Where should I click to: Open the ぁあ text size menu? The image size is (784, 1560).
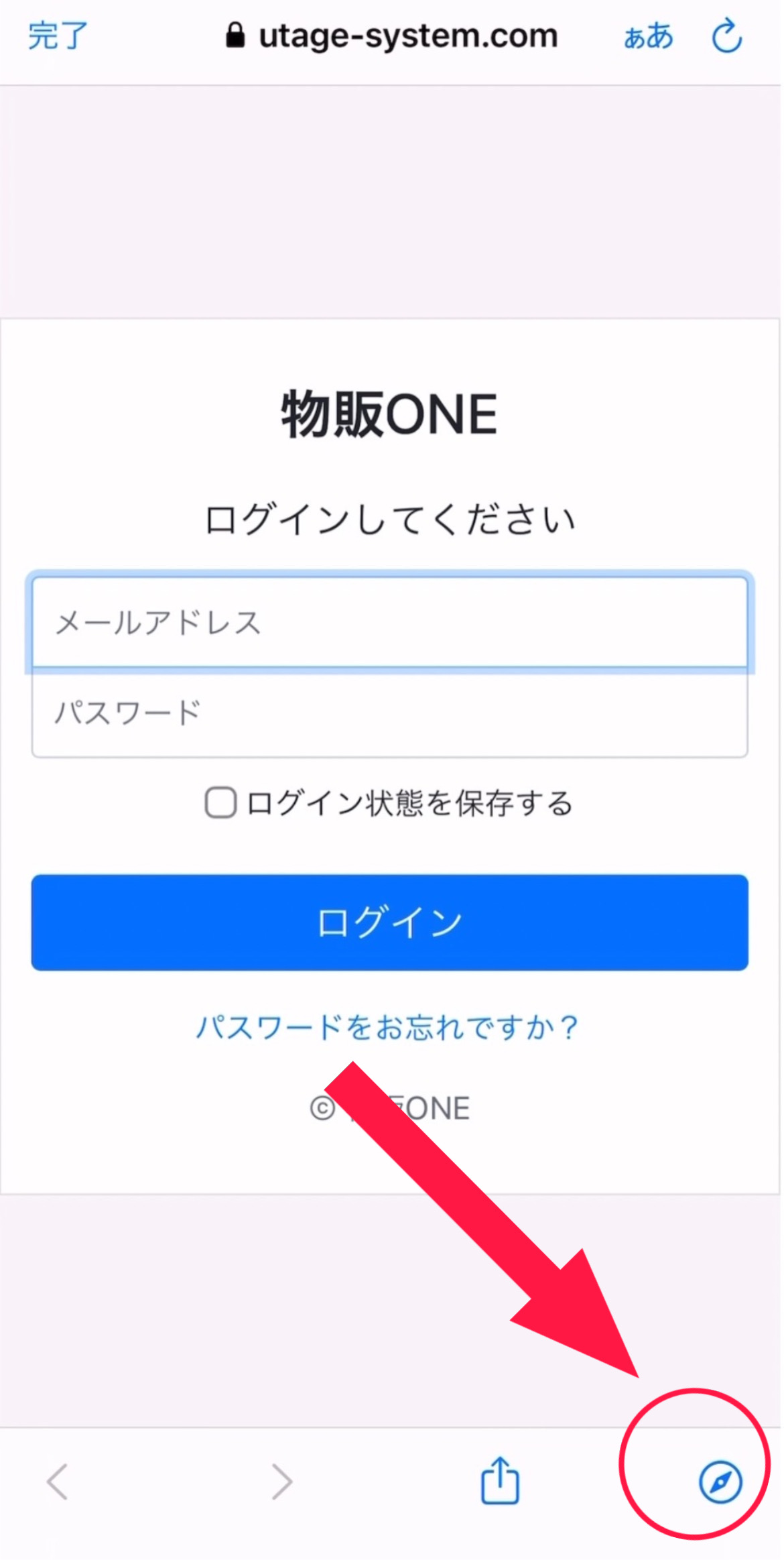point(648,36)
